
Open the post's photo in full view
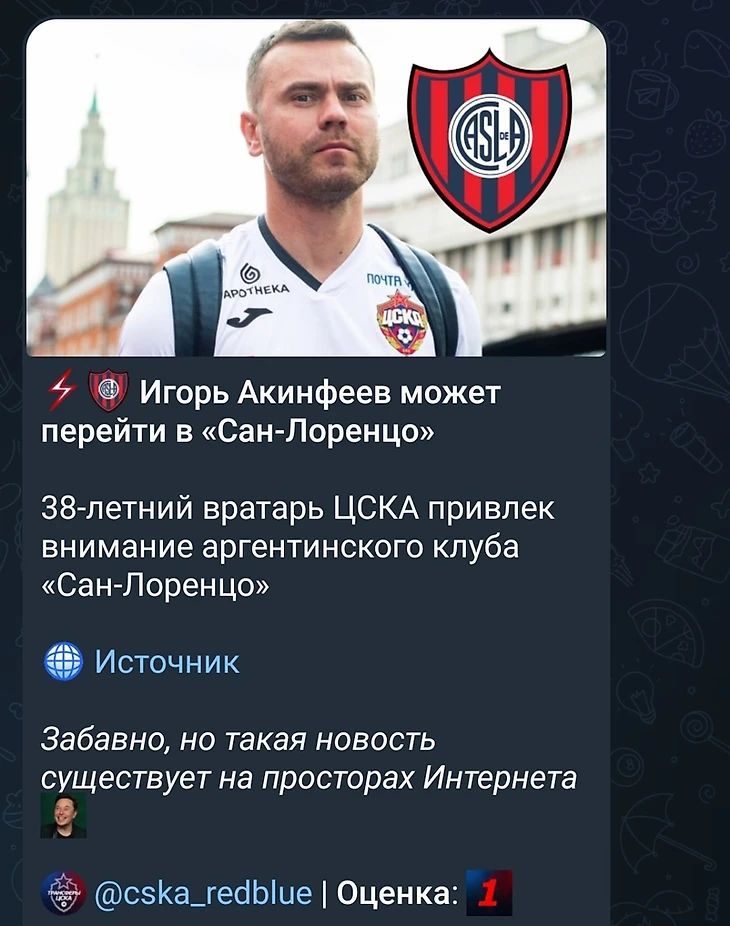315,190
